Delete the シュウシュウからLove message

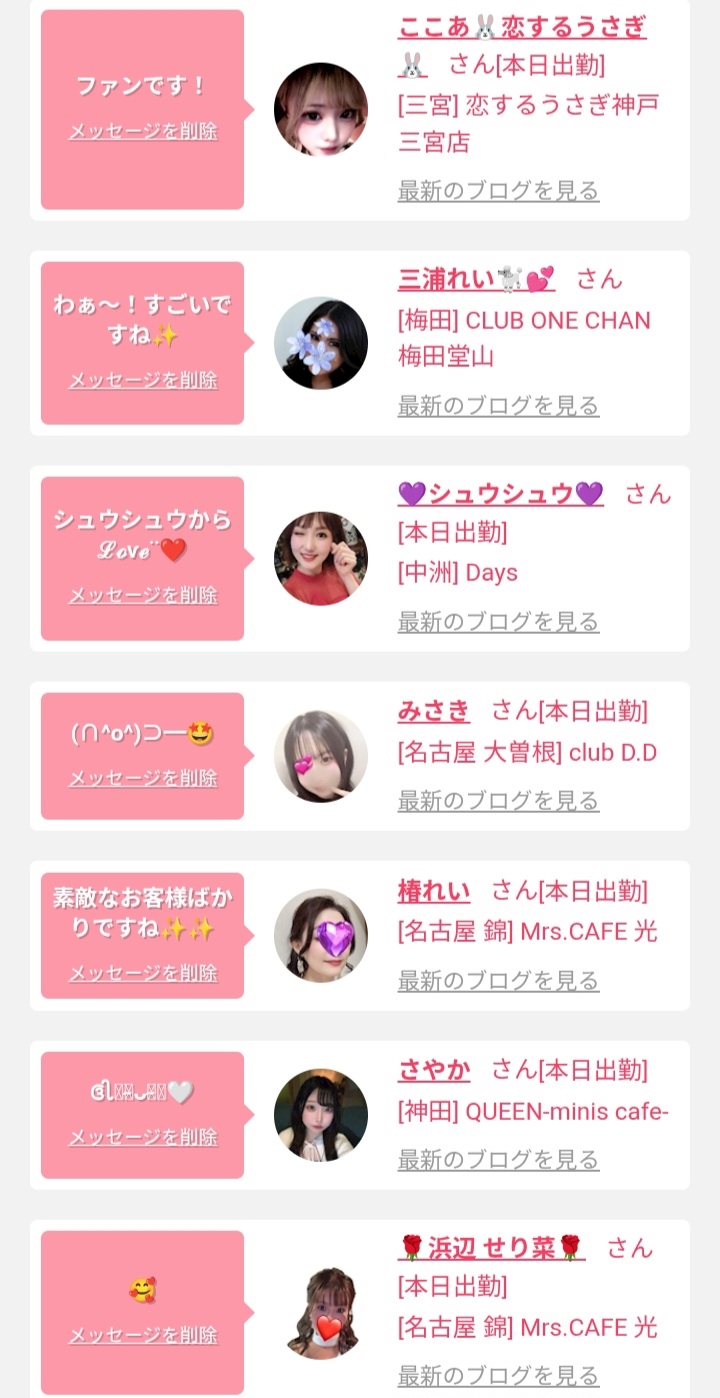[x=143, y=595]
